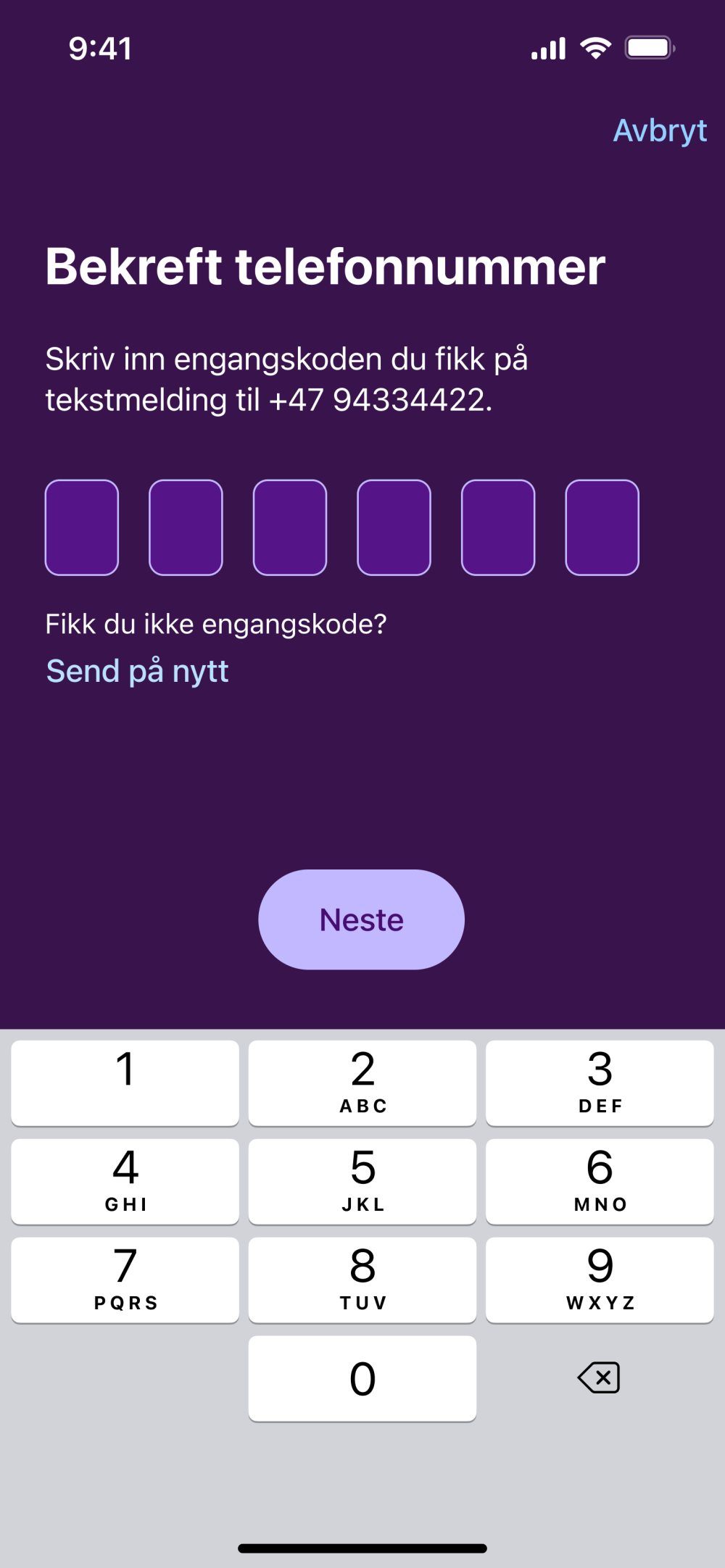Type digit 5 on the keypad
Screen dimensions: 725x1568
(362, 1181)
